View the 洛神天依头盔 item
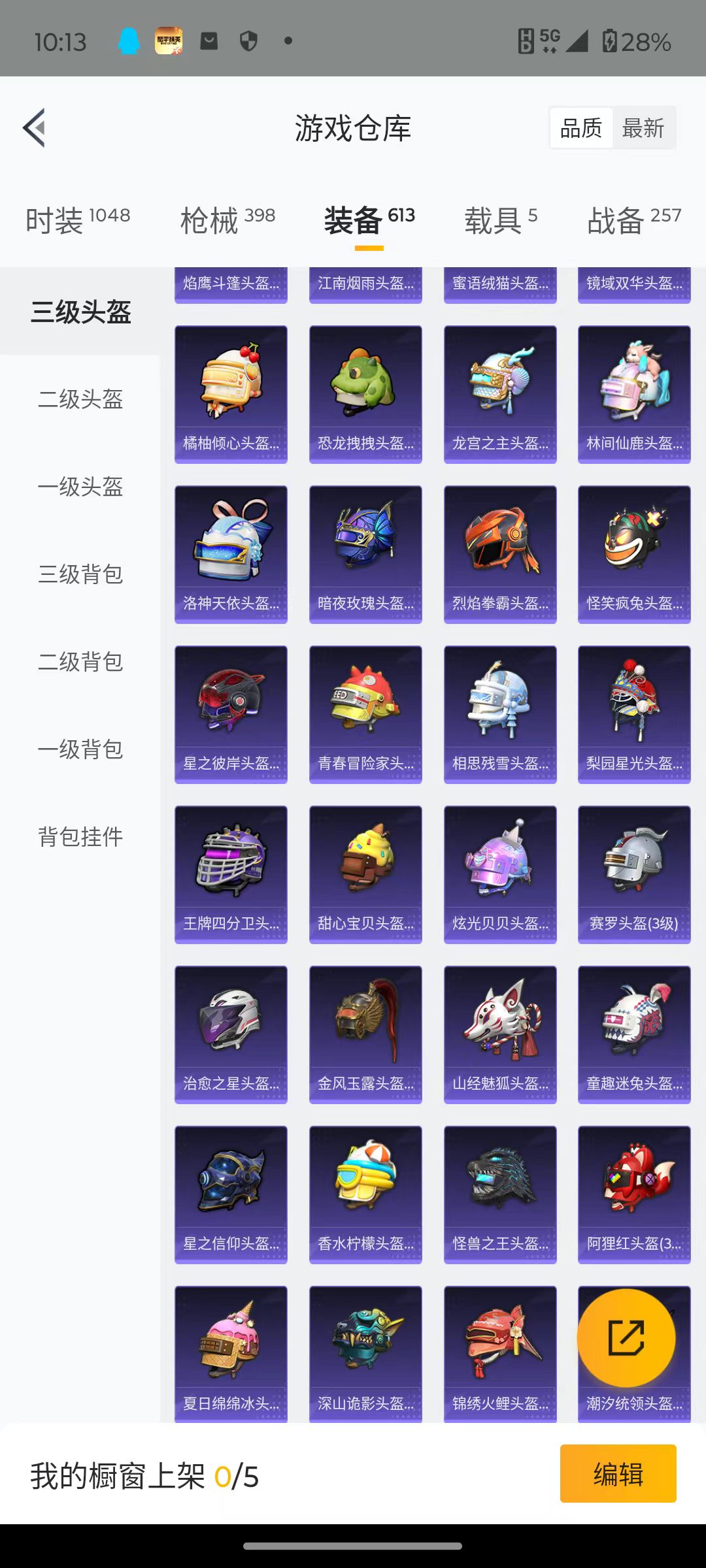The width and height of the screenshot is (706, 1568). 231,554
